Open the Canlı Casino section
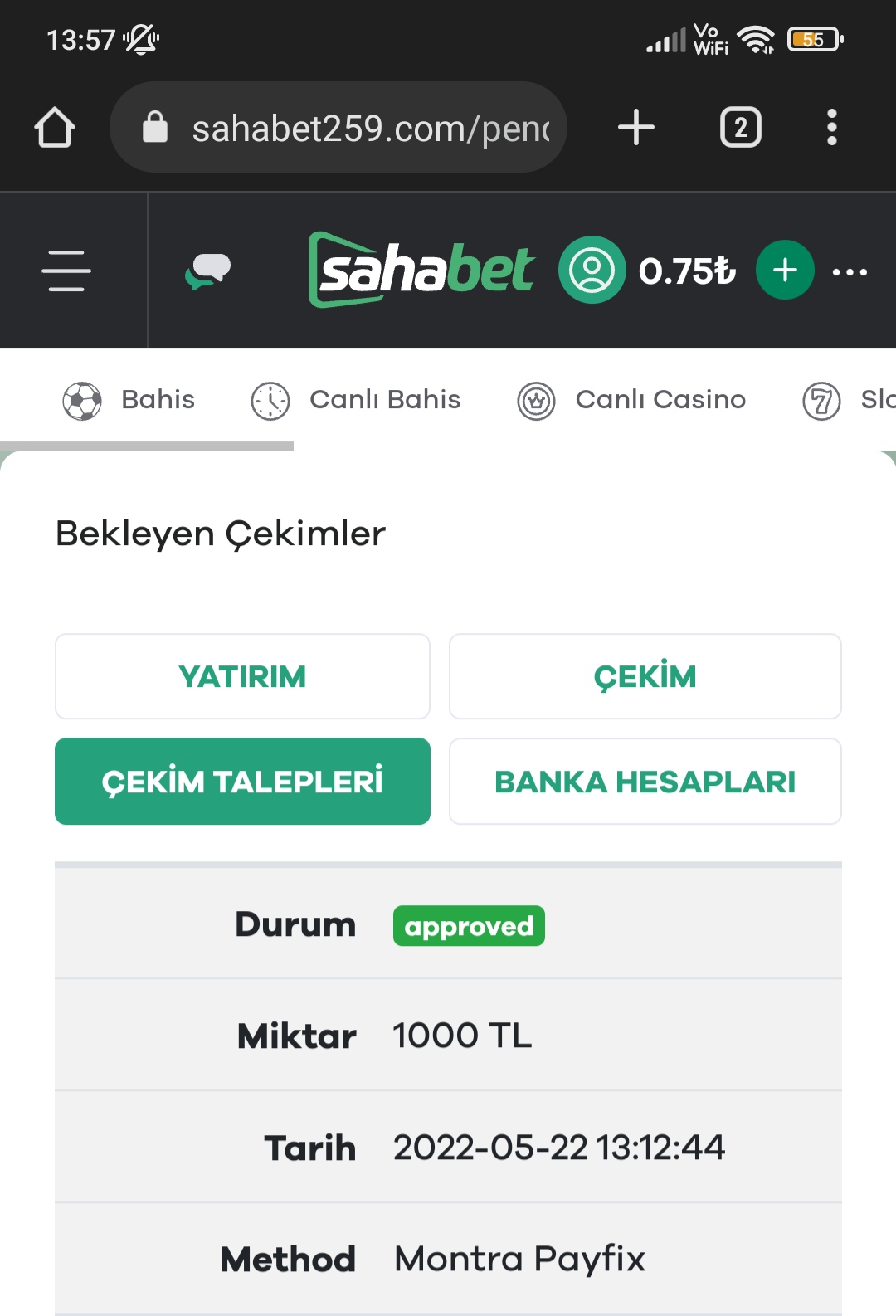The image size is (896, 1316). (x=632, y=400)
